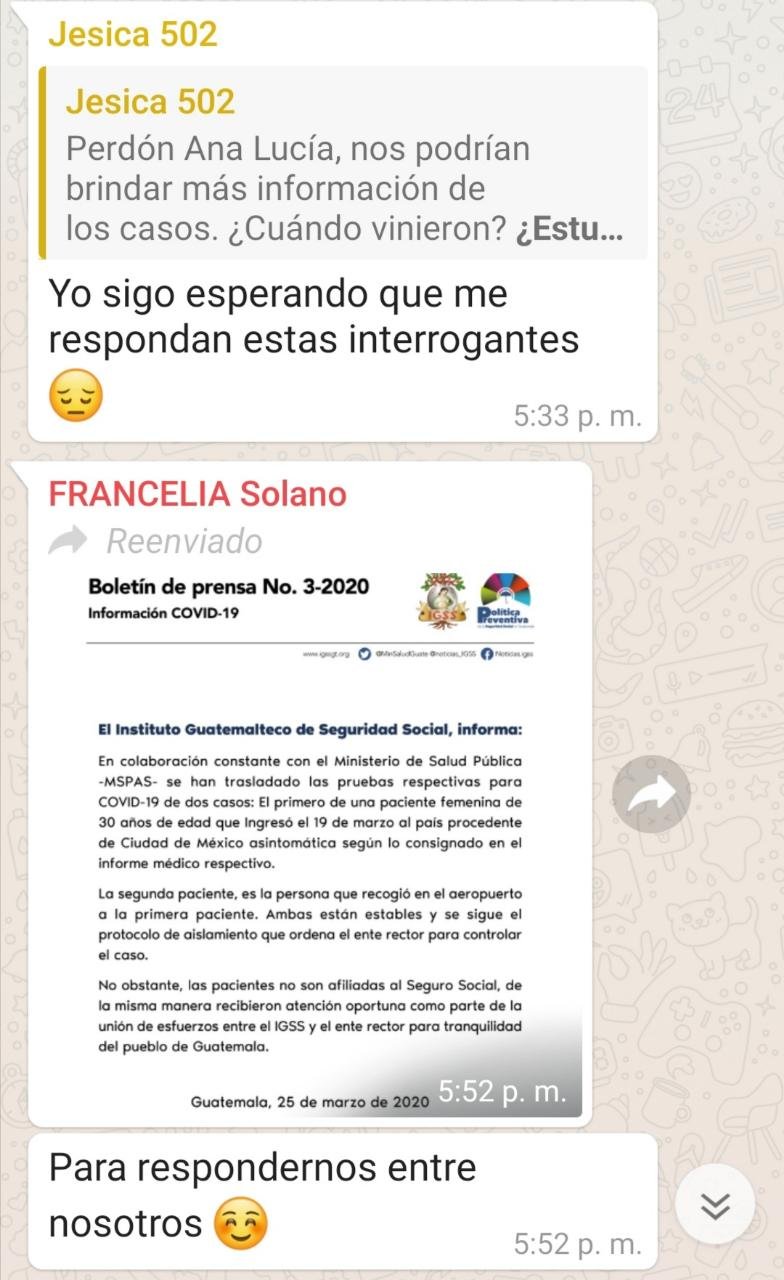Open the Jesica 502 sender name
The width and height of the screenshot is (784, 1280).
click(133, 34)
